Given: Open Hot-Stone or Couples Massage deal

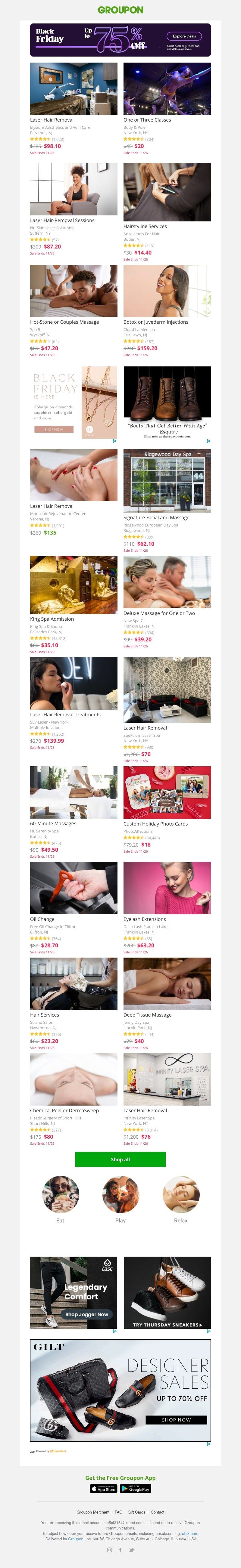Looking at the screenshot, I should 64,322.
